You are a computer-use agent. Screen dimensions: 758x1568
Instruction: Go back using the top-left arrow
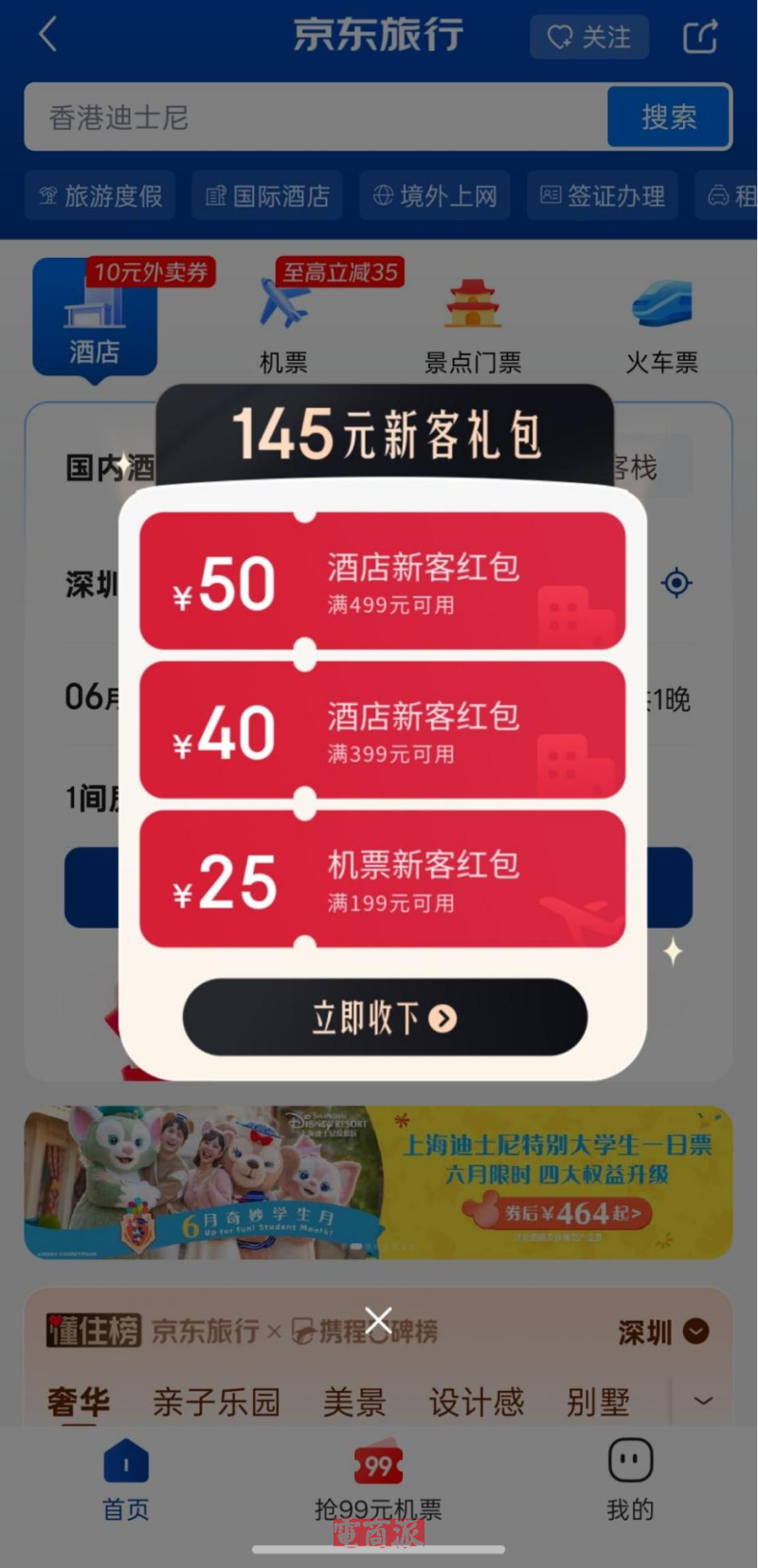pos(48,35)
